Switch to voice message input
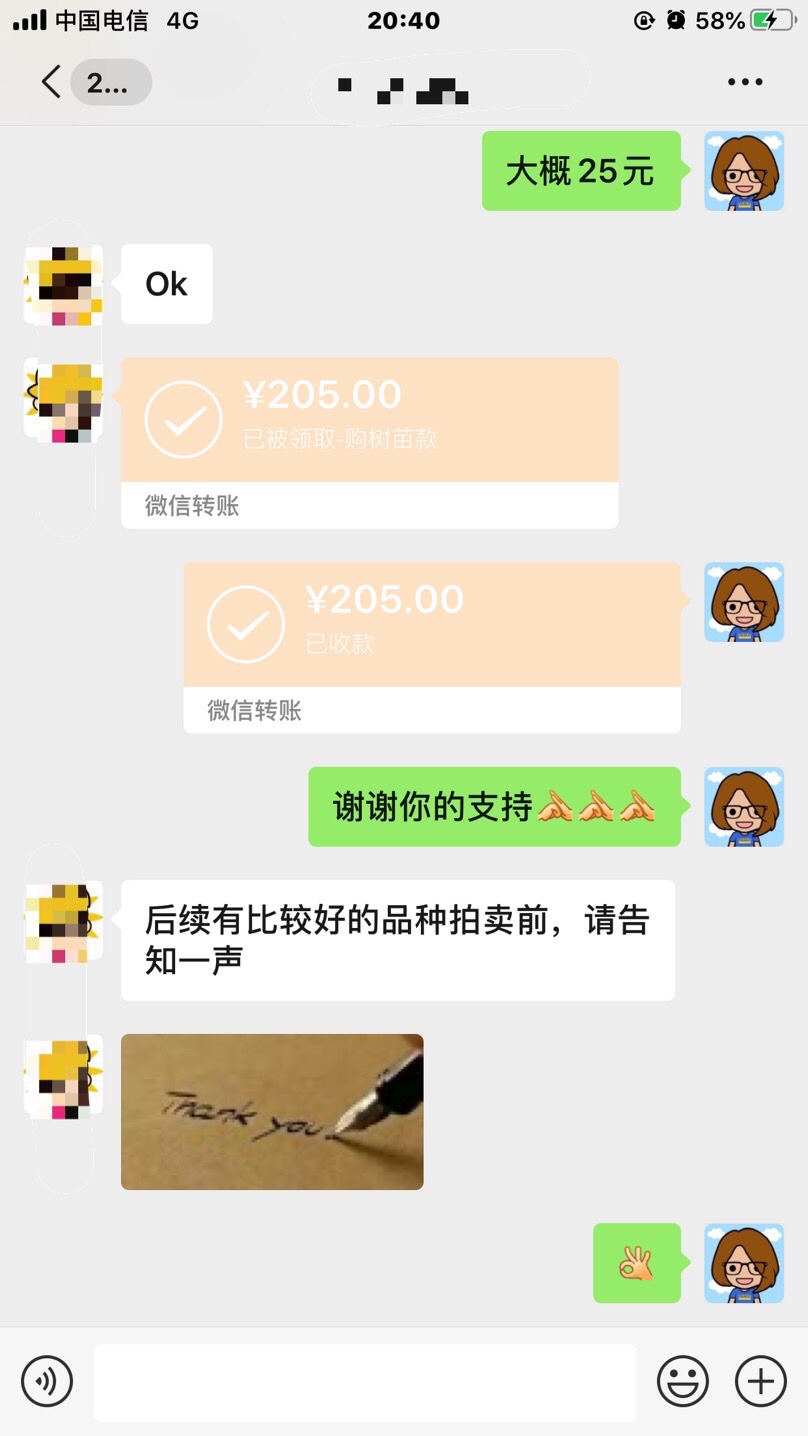Viewport: 808px width, 1436px height. coord(47,1382)
